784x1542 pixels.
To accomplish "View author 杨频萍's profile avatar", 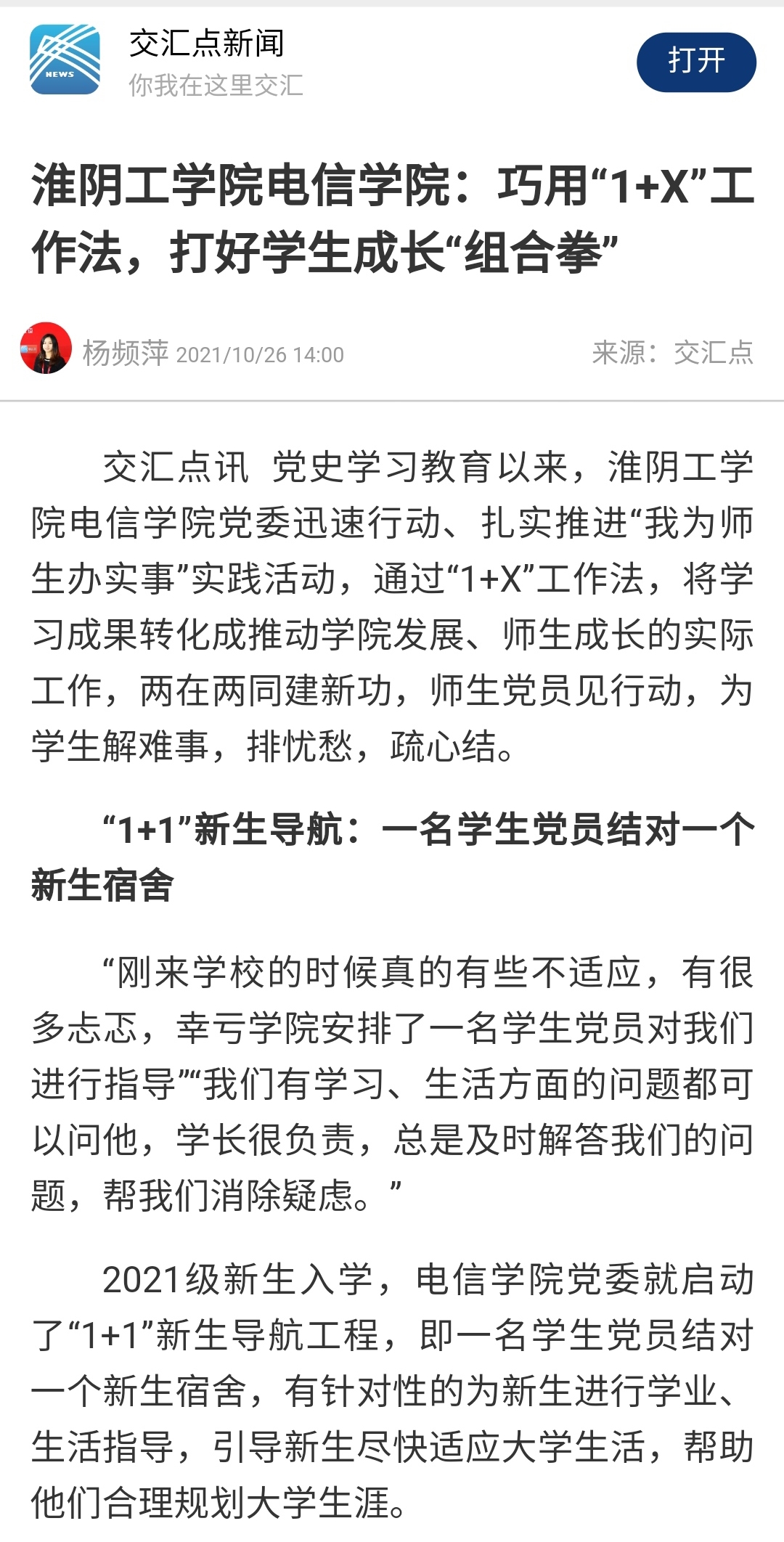I will click(x=46, y=349).
